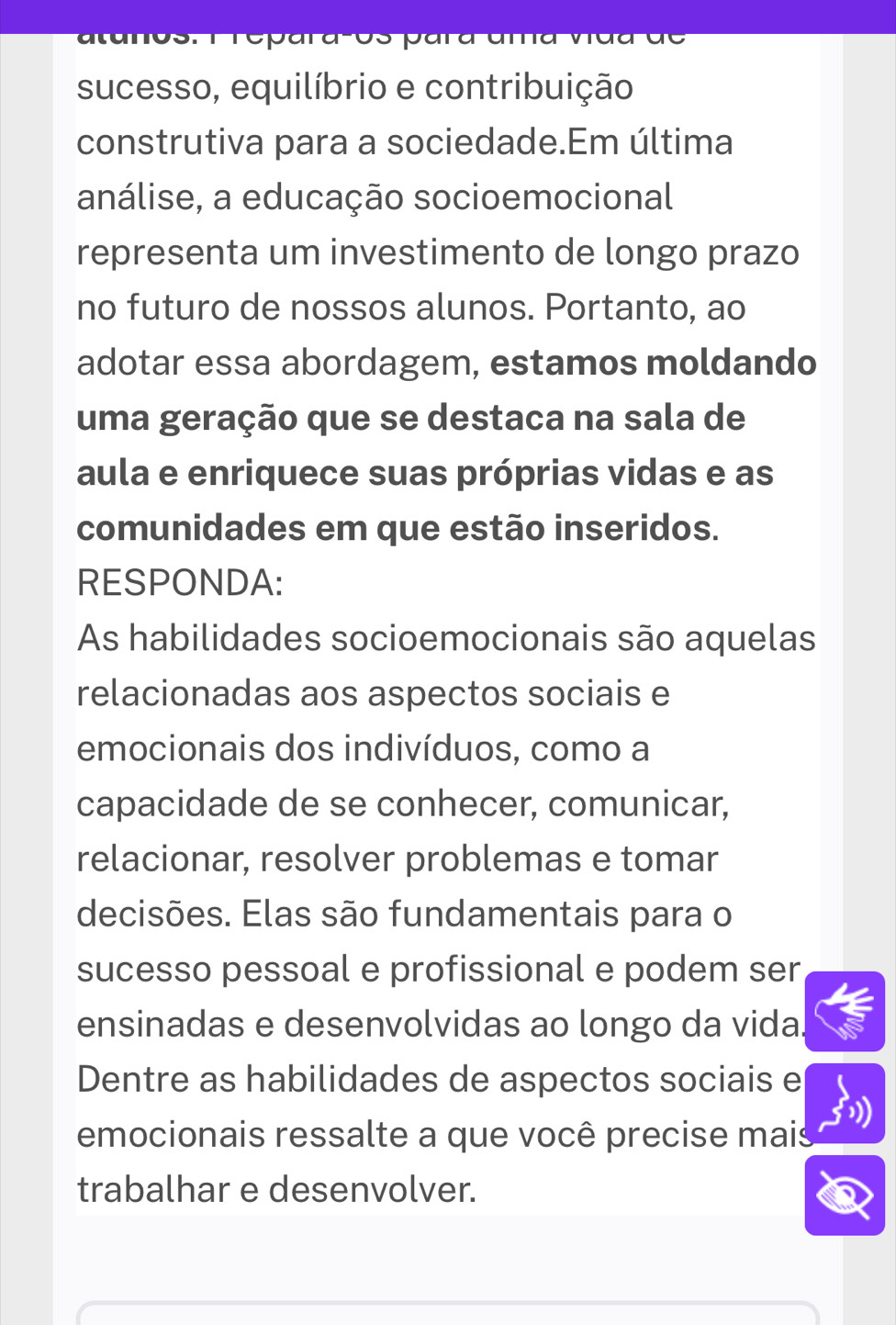The image size is (896, 1325).
Task: Open the sign language accessibility button
Action: coord(845,1011)
